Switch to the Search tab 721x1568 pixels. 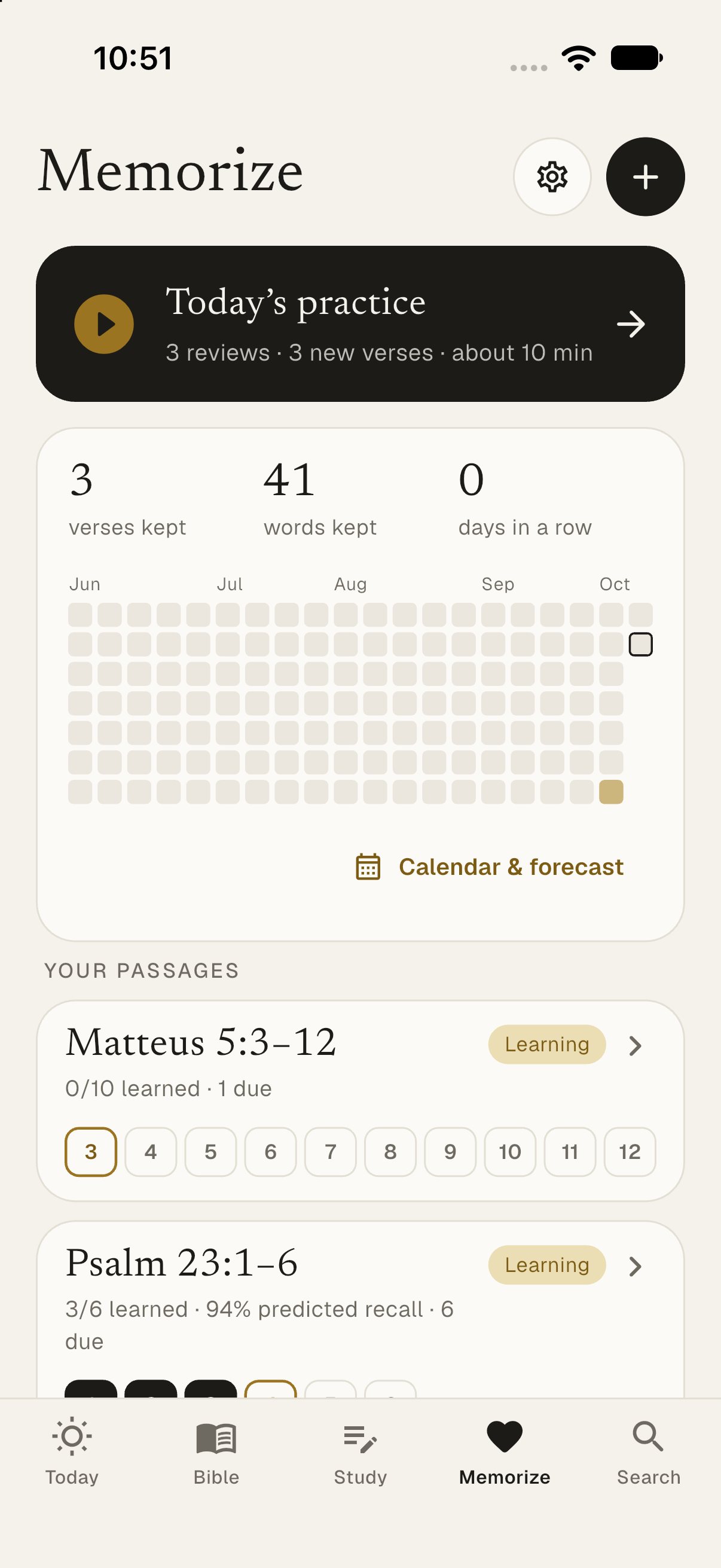point(649,1452)
